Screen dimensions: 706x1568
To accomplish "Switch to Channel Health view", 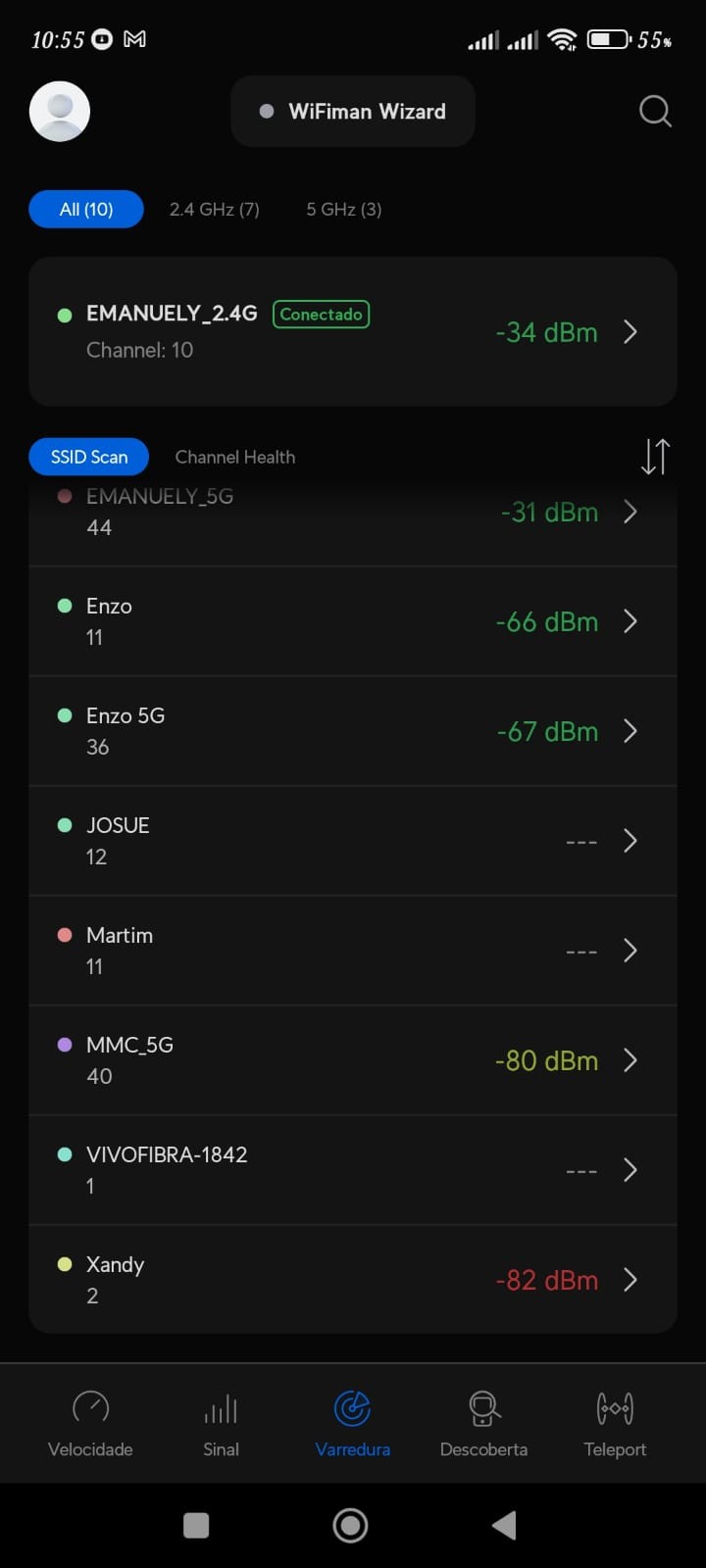I will [234, 457].
